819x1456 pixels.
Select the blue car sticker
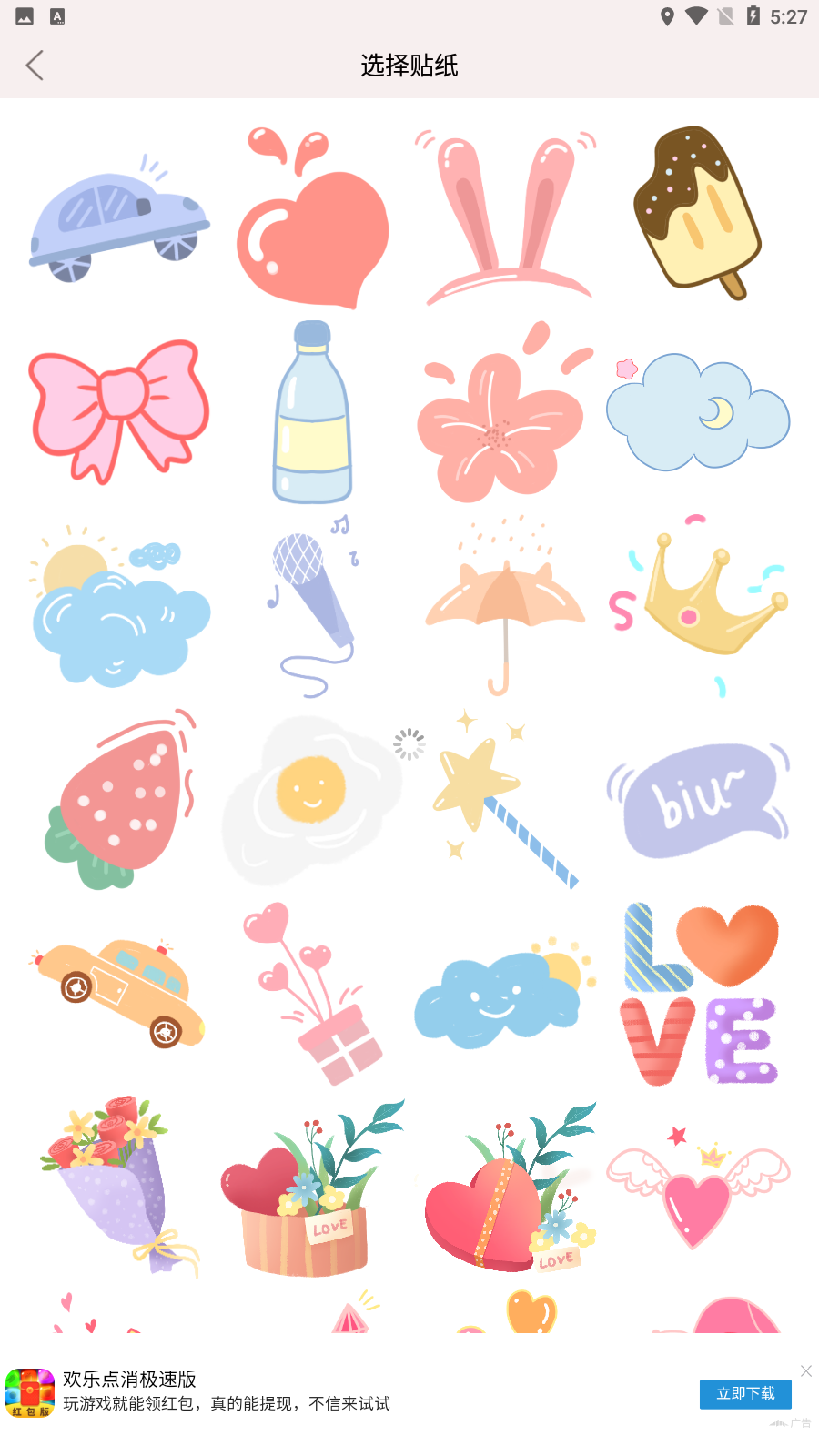coord(118,218)
